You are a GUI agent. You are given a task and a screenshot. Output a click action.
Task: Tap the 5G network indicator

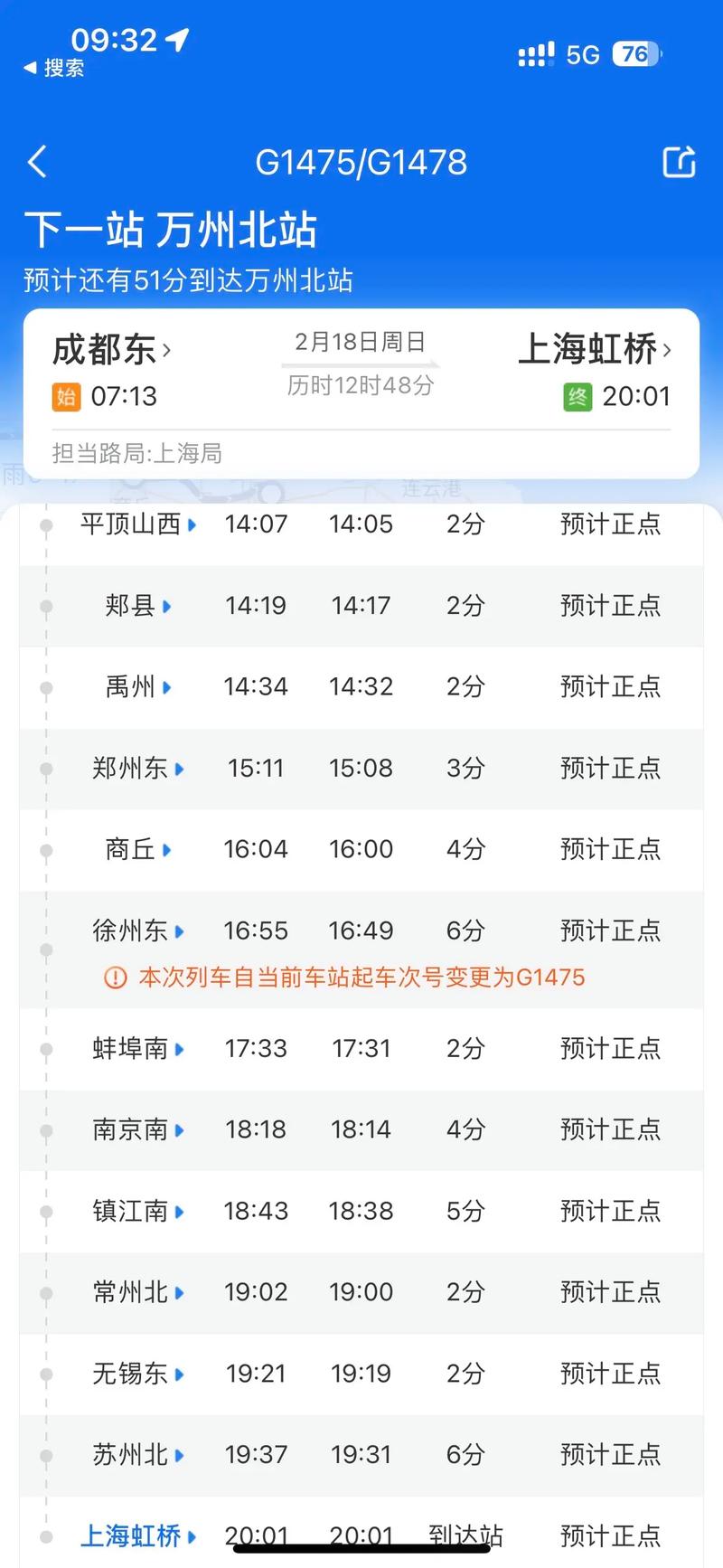pos(583,54)
